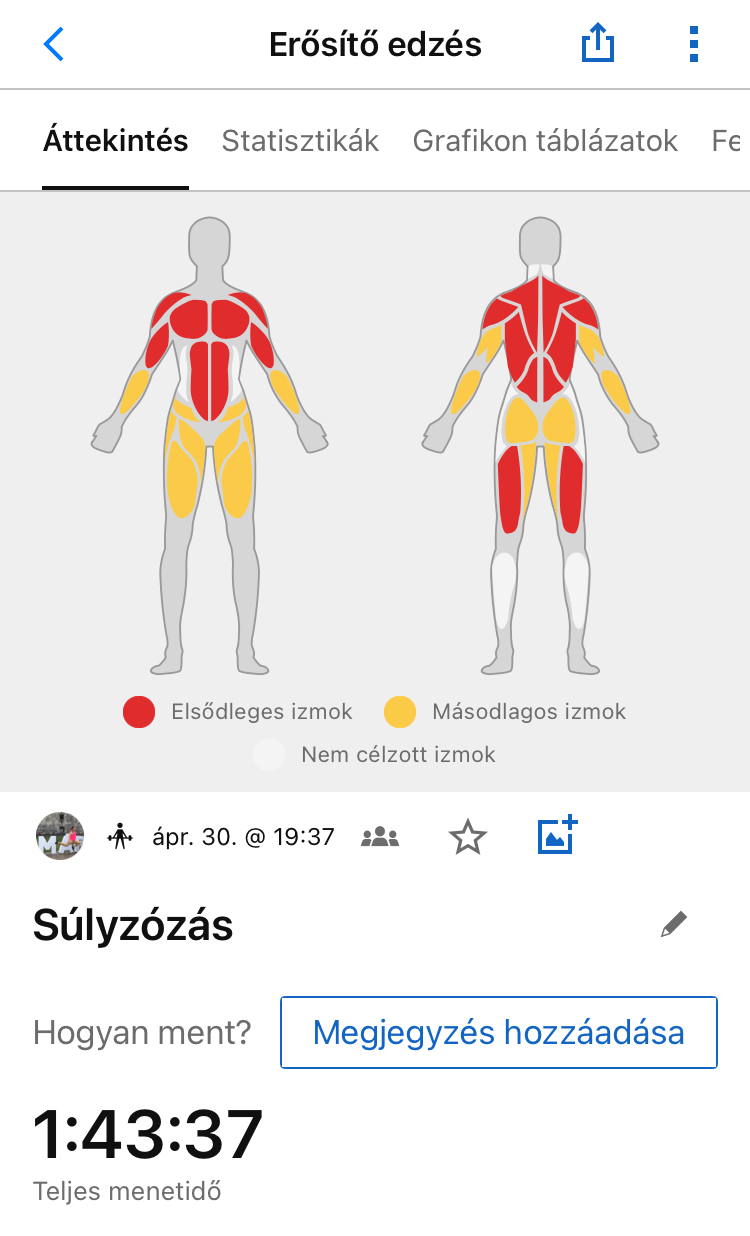Select the Áttekintés tab
Image resolution: width=750 pixels, height=1236 pixels.
click(x=115, y=141)
